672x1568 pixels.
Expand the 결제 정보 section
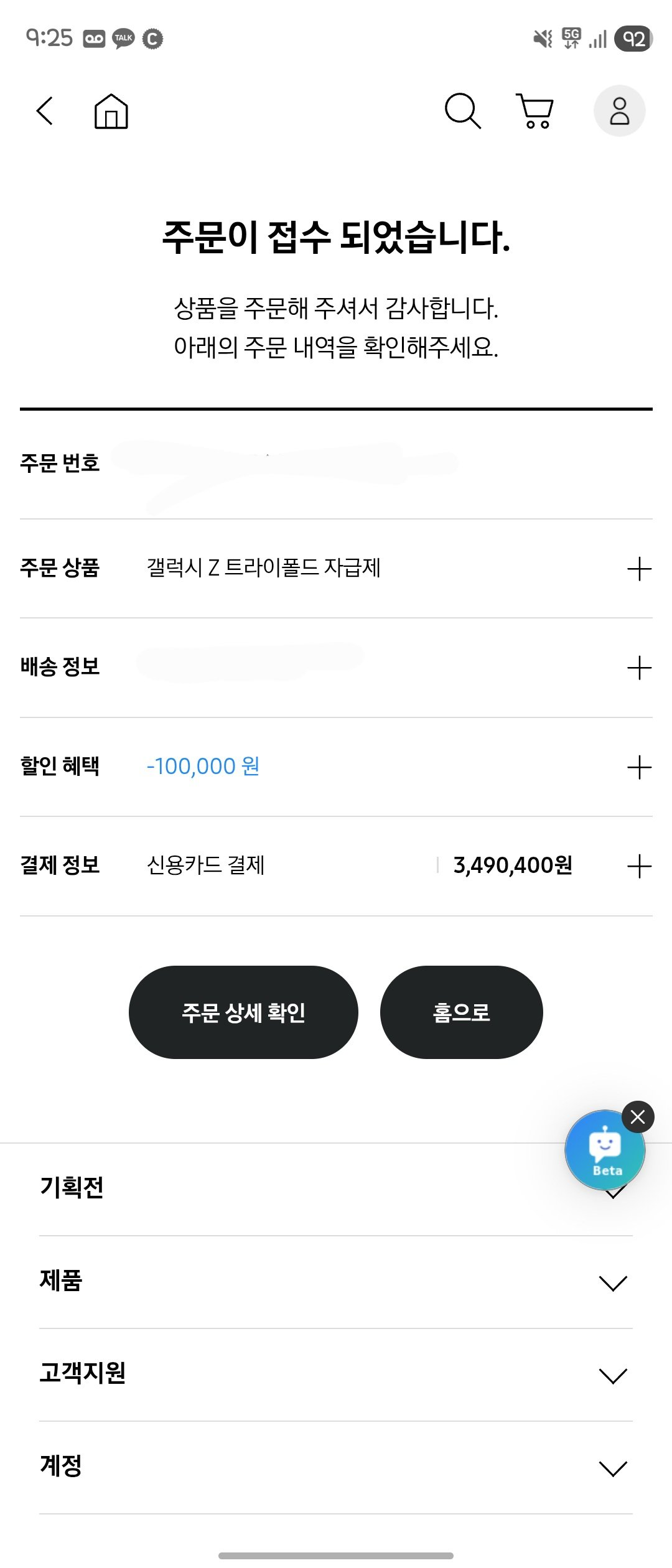click(x=639, y=866)
